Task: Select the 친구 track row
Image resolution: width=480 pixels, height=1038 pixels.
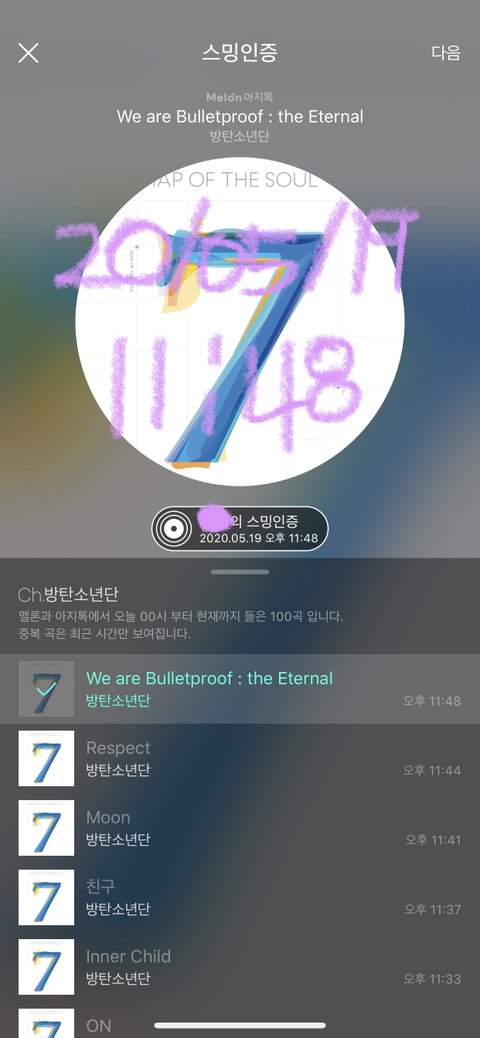Action: (x=240, y=897)
